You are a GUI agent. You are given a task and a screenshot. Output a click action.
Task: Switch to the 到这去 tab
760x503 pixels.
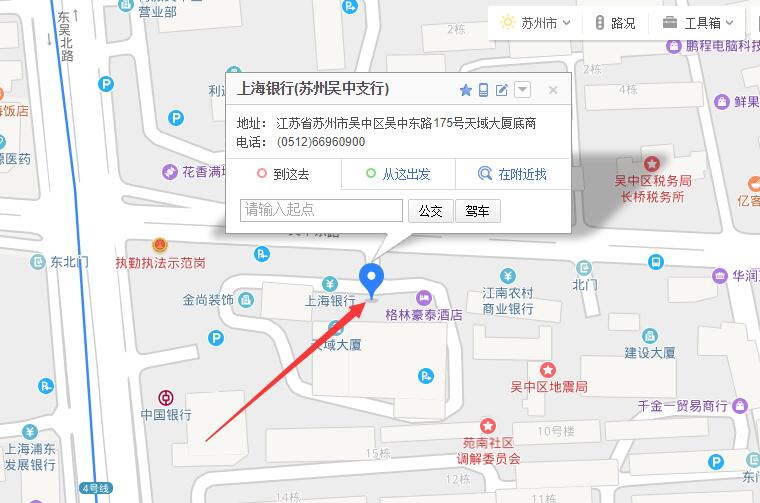283,174
